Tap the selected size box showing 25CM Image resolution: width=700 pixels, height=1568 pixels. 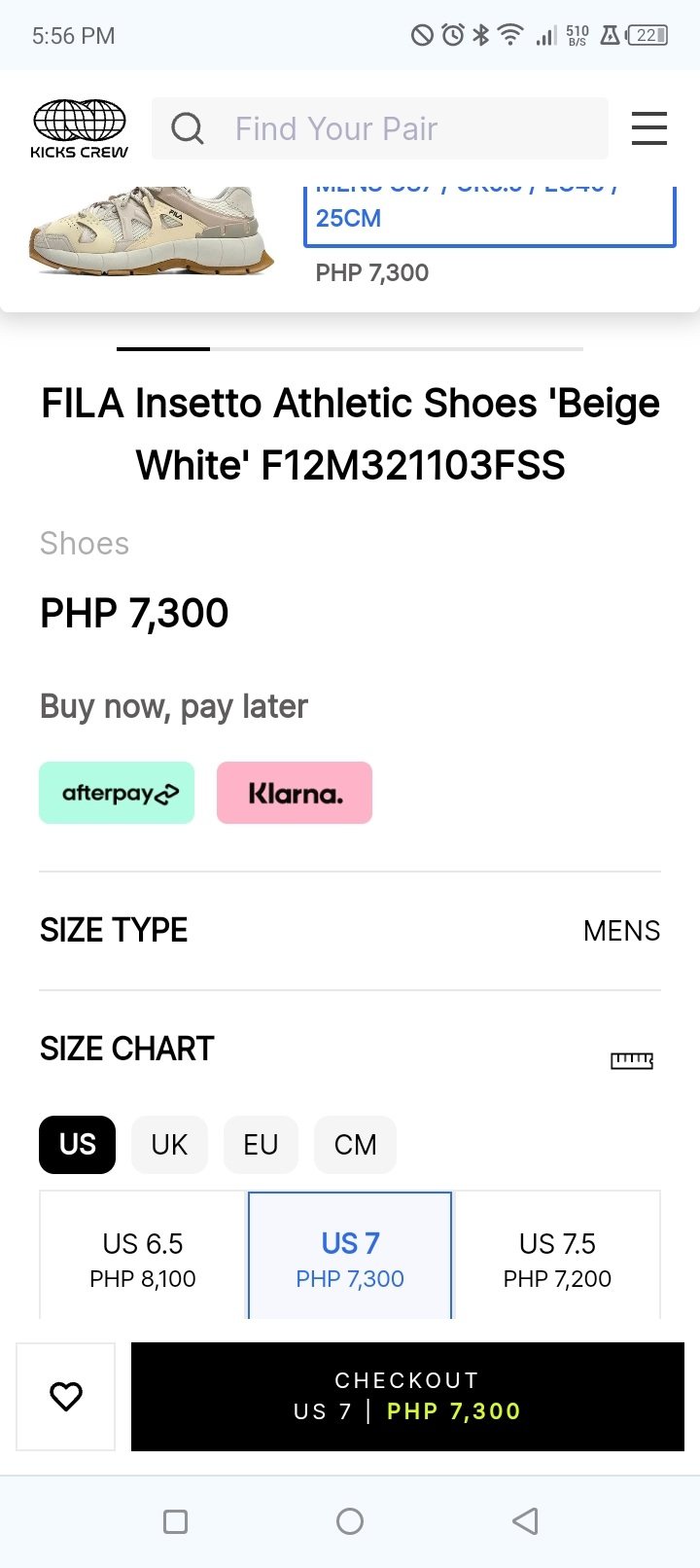click(x=490, y=216)
